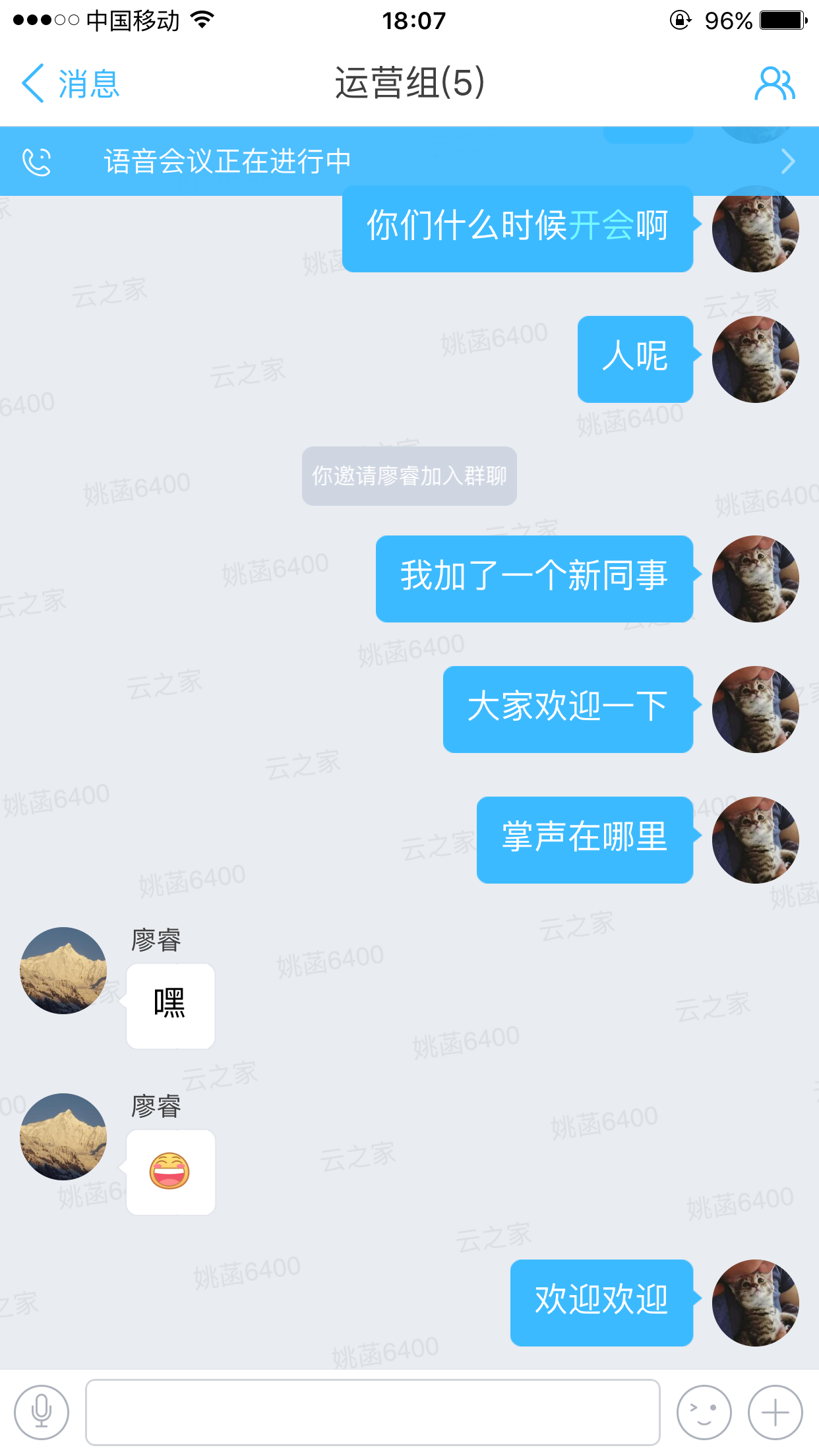Open 廖睿's avatar next to 嘿 message
The width and height of the screenshot is (819, 1456).
(x=63, y=970)
